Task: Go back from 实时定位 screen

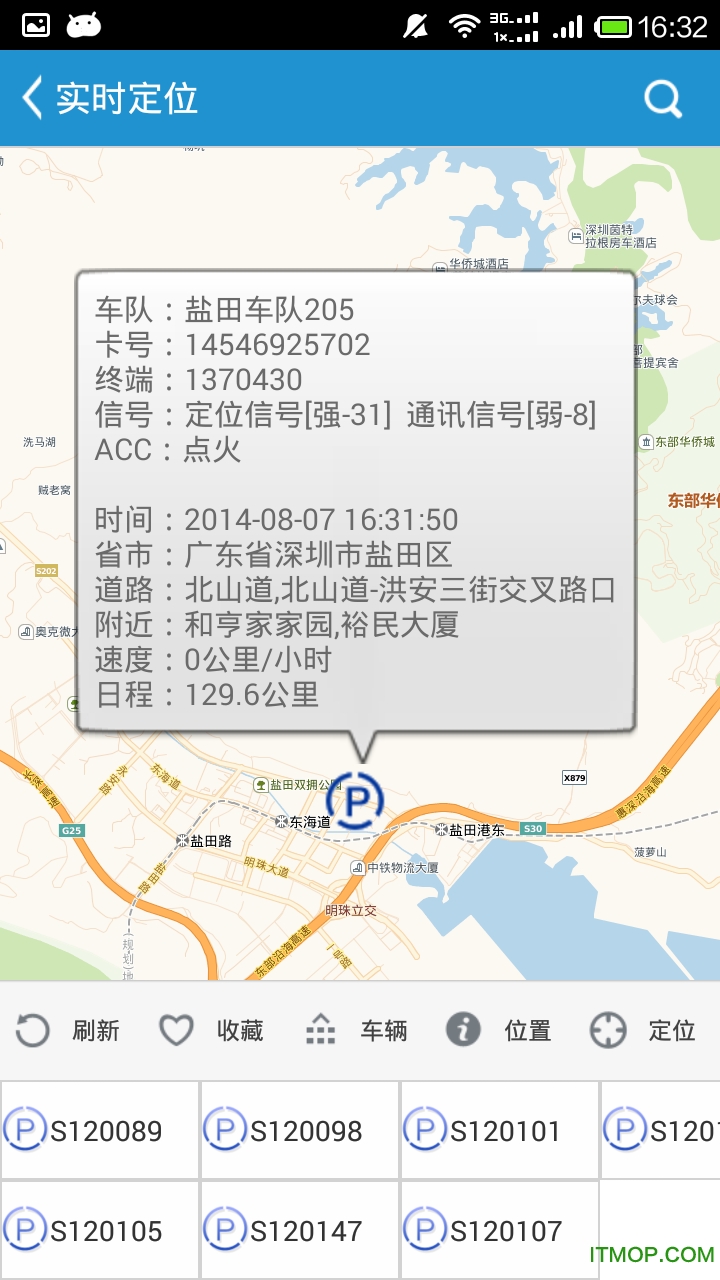Action: (34, 99)
